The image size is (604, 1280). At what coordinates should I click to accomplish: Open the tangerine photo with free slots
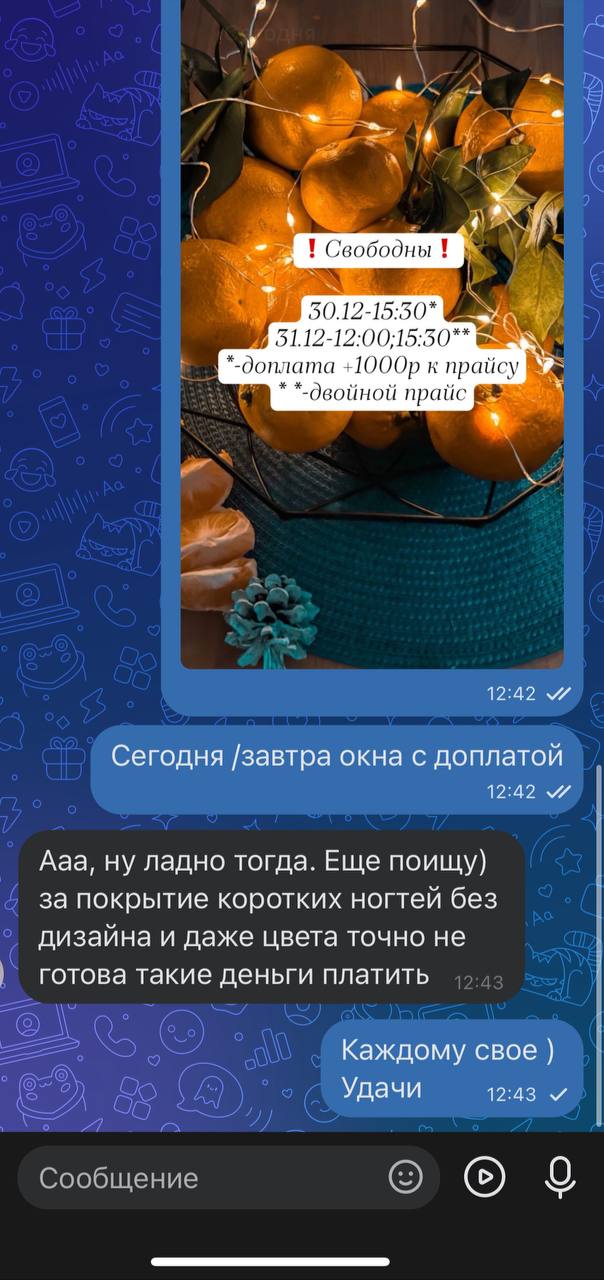(372, 334)
